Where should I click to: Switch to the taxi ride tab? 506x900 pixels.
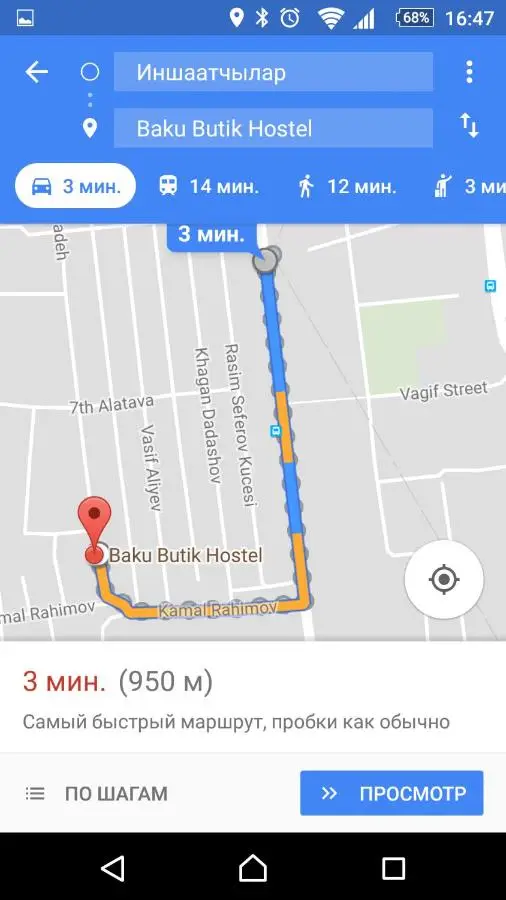point(470,186)
